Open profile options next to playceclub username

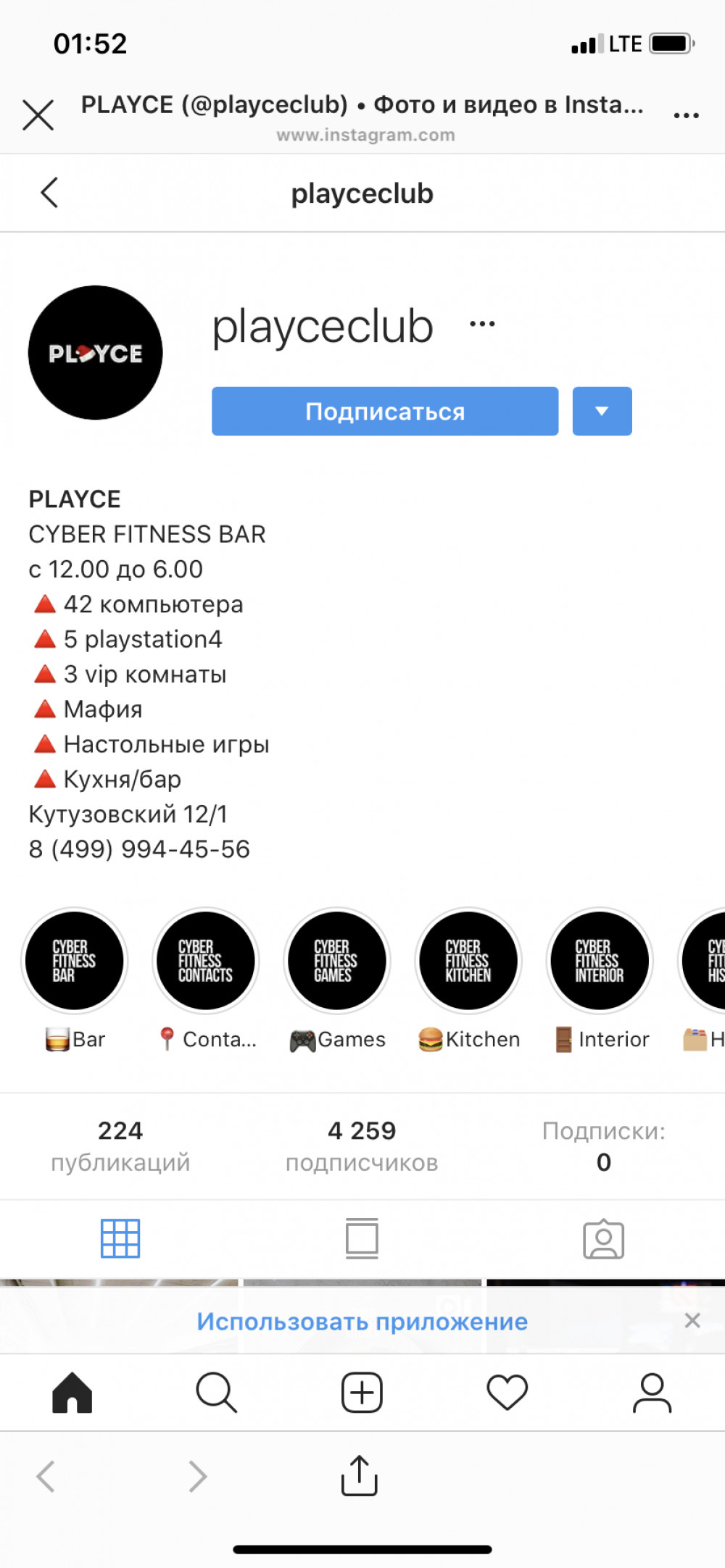pyautogui.click(x=482, y=324)
